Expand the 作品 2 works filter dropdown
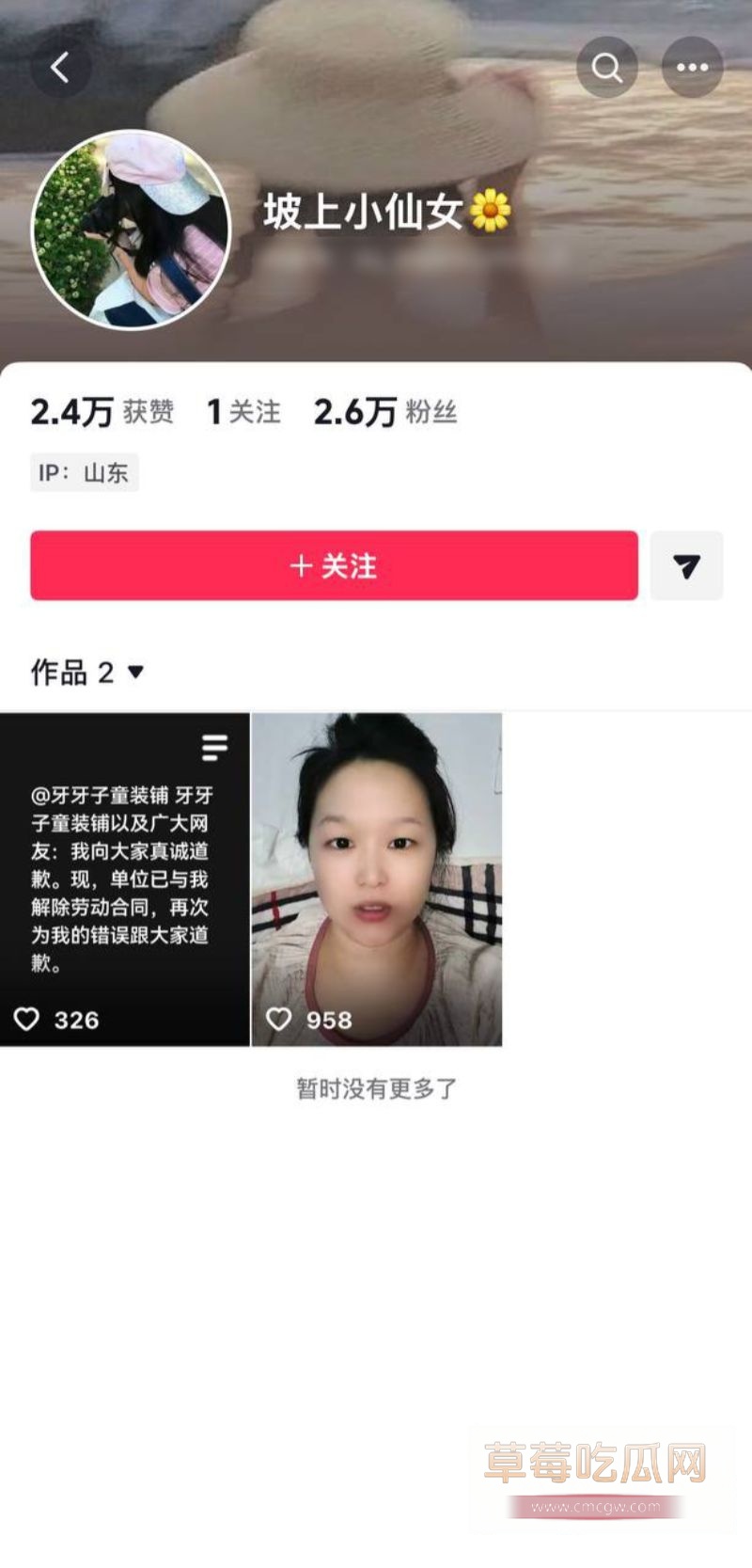The width and height of the screenshot is (752, 1568). pos(85,673)
